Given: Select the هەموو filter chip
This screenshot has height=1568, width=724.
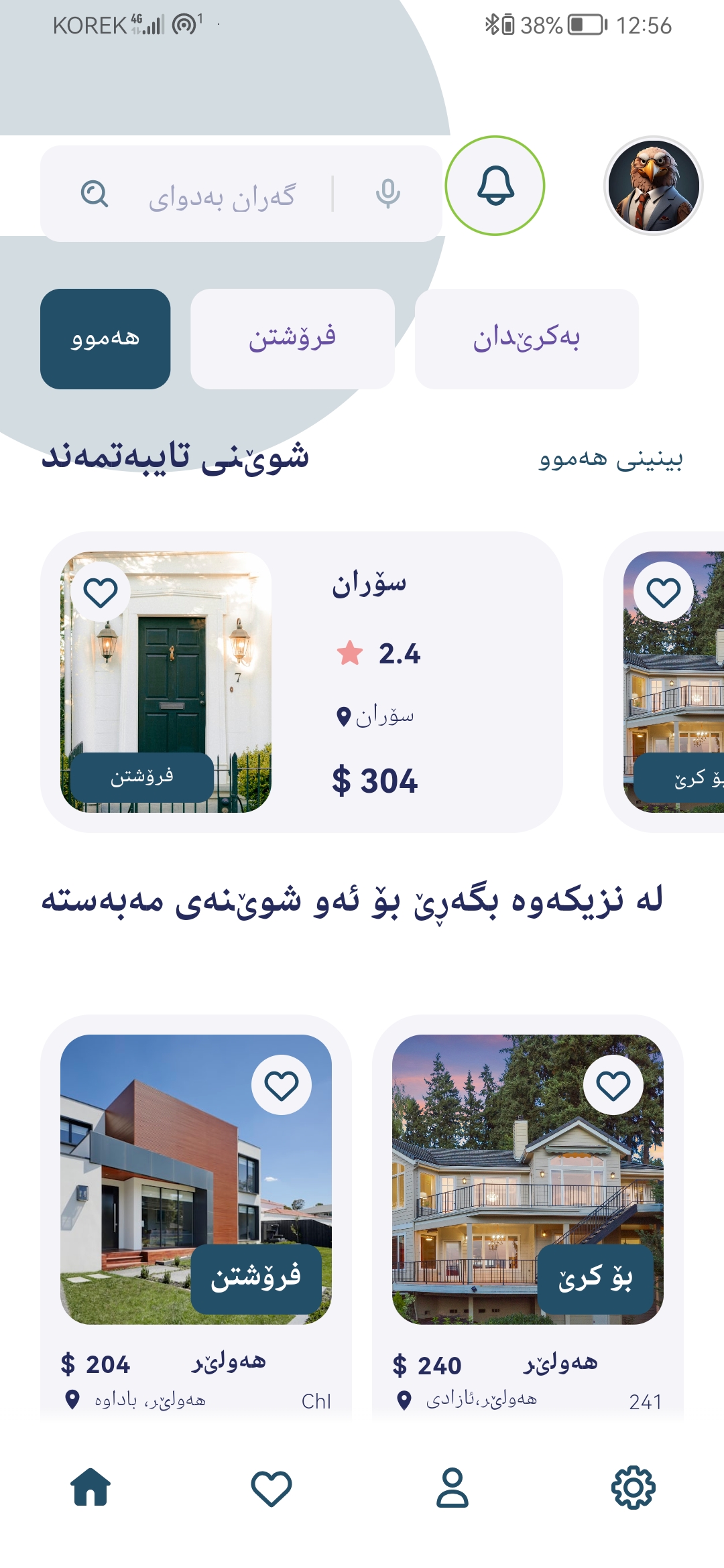Looking at the screenshot, I should click(105, 339).
